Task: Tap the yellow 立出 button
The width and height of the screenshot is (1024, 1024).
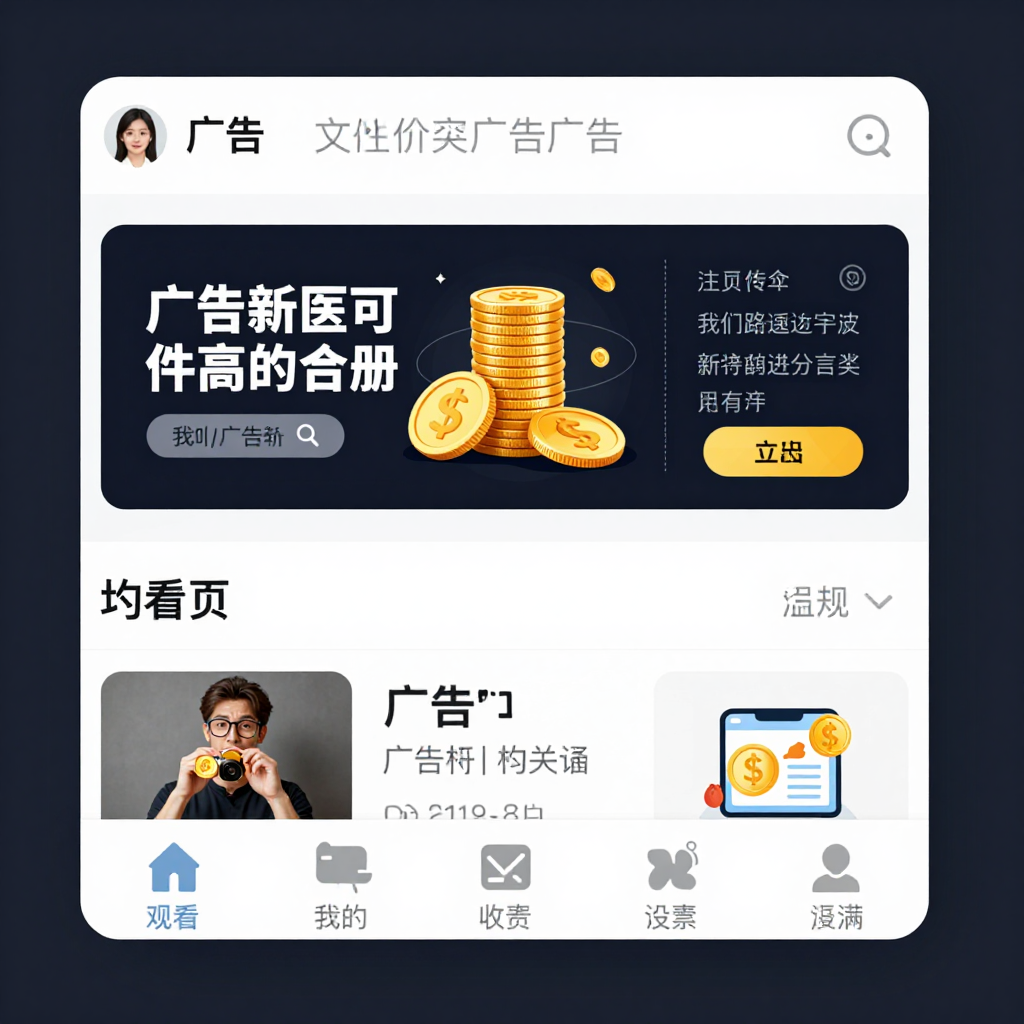Action: [x=782, y=452]
